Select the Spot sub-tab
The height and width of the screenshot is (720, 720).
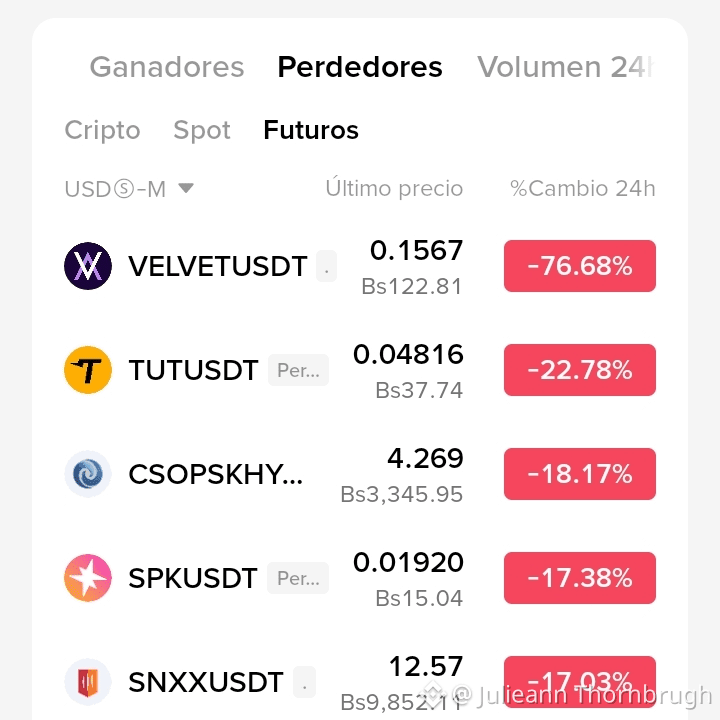(x=202, y=130)
